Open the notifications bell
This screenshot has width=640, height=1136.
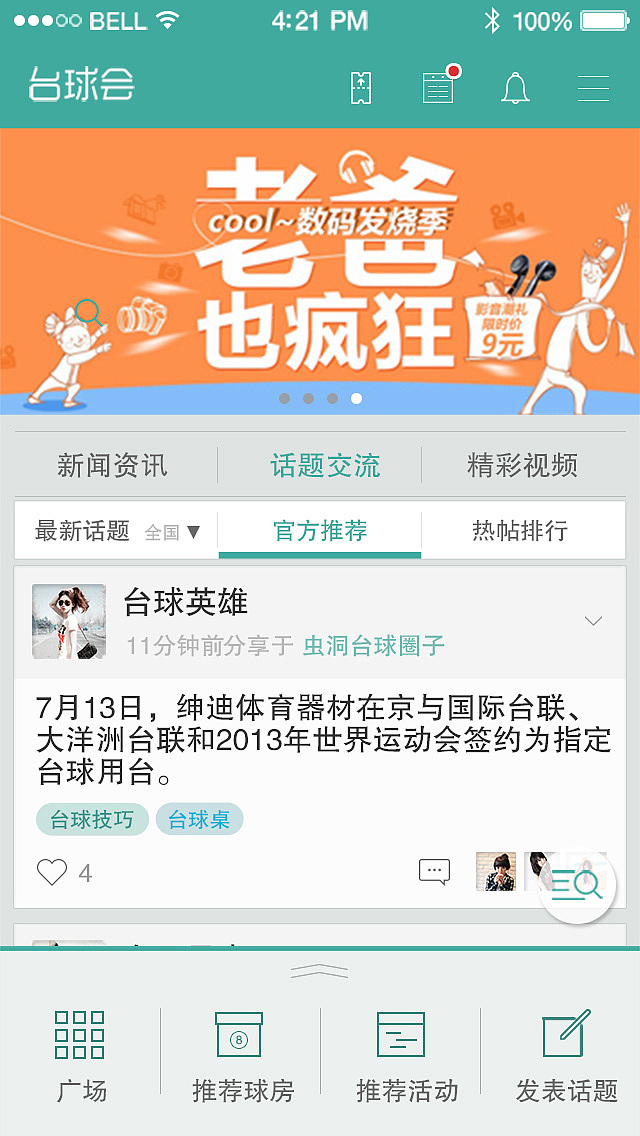tap(515, 88)
